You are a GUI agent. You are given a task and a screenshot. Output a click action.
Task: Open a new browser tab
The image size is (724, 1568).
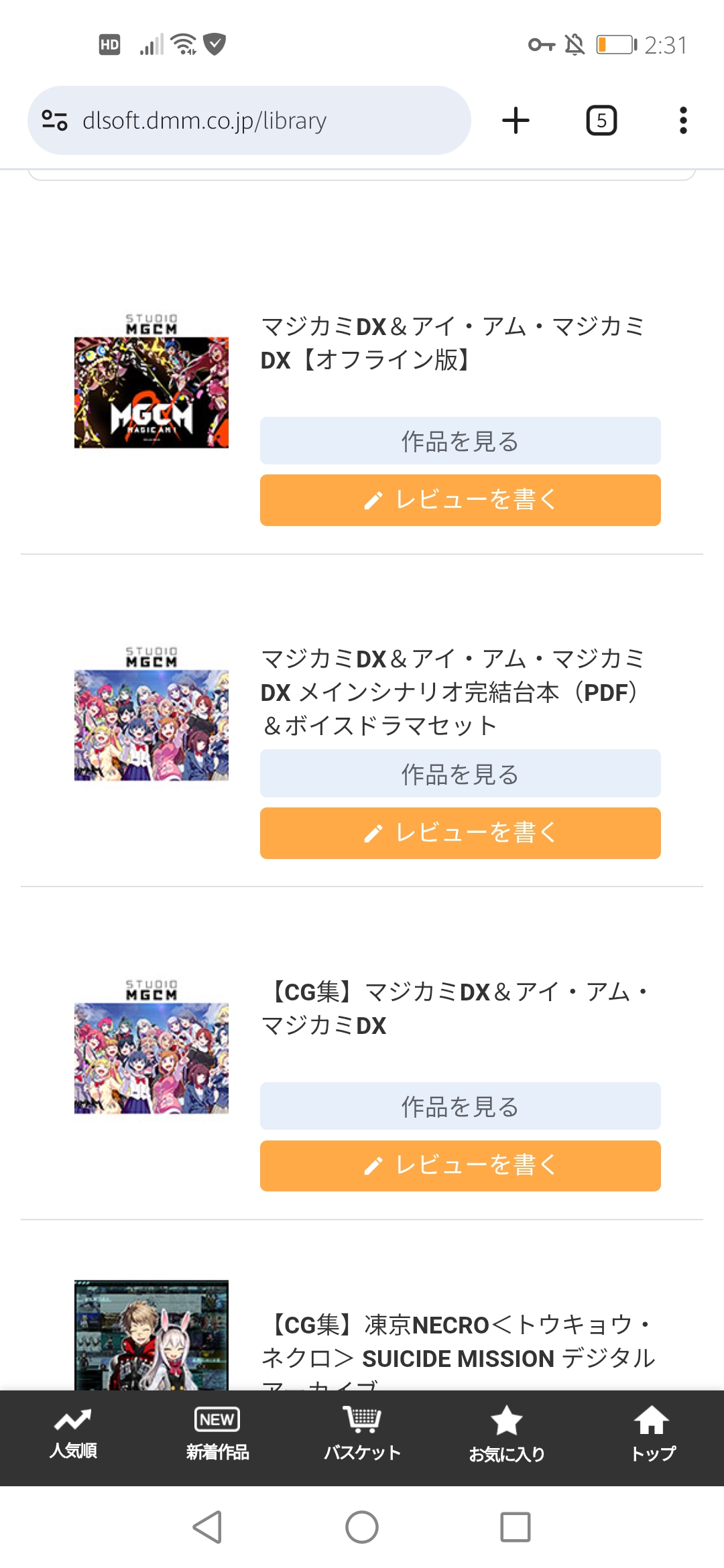[516, 121]
